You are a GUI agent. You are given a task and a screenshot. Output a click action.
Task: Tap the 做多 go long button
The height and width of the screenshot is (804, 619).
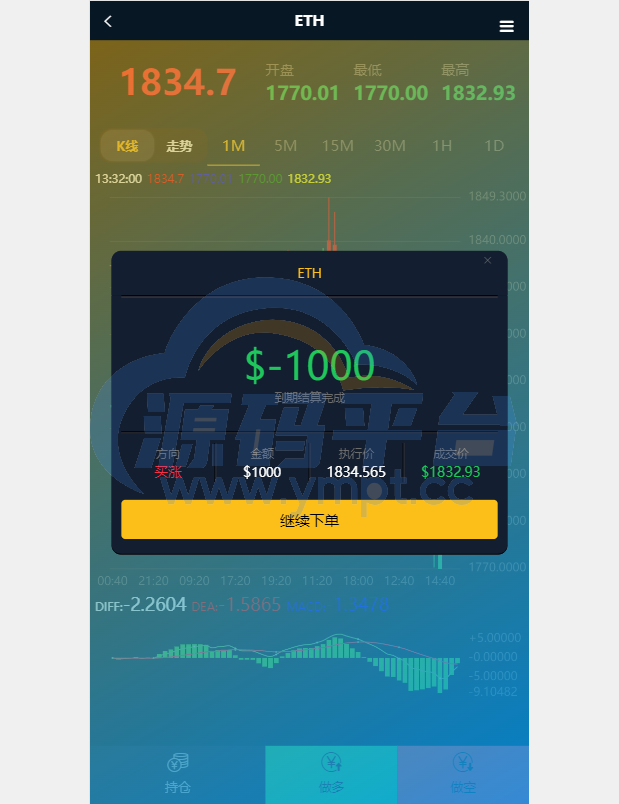point(332,774)
